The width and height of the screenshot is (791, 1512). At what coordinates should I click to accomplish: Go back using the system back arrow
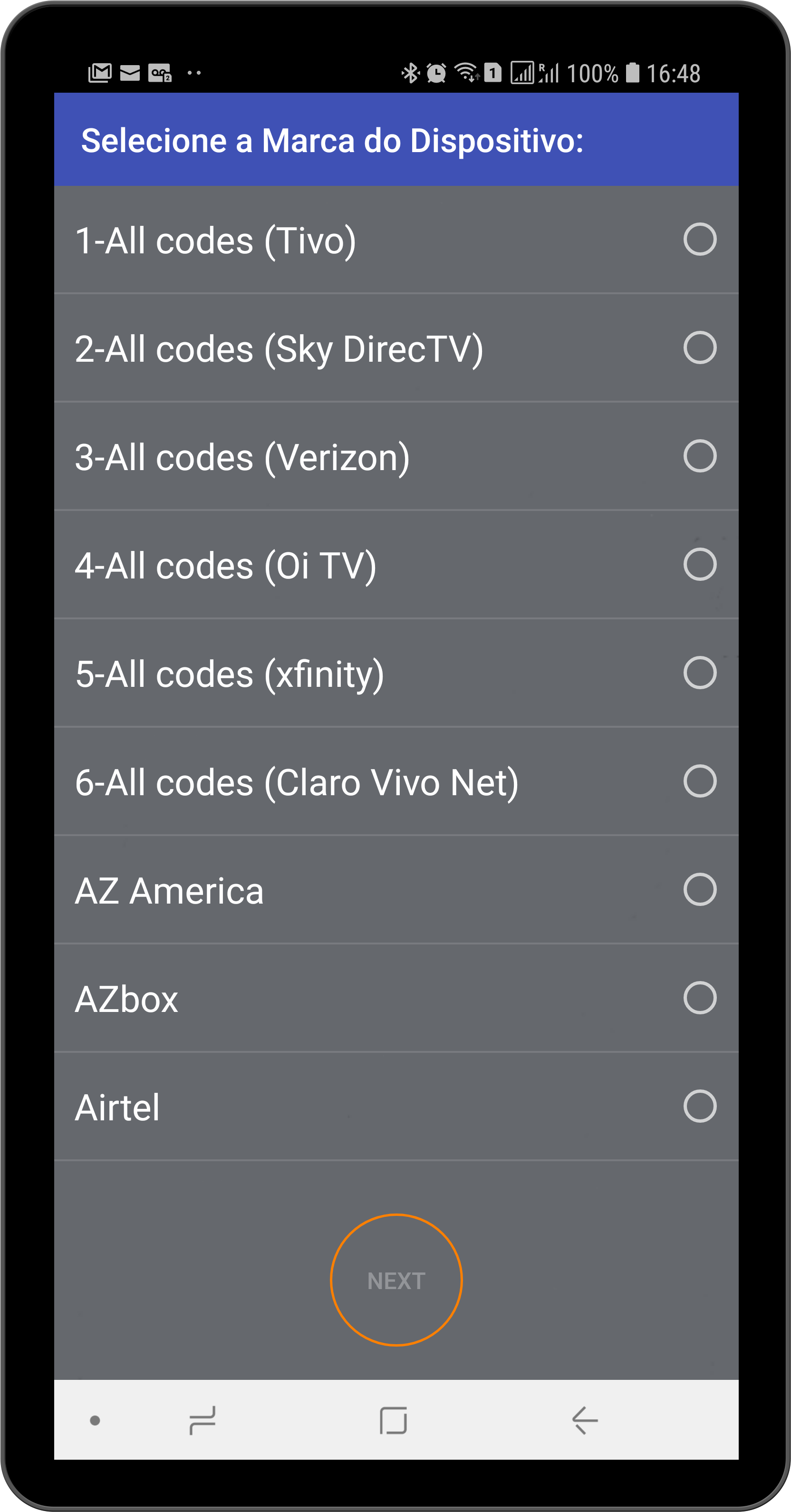coord(584,1420)
